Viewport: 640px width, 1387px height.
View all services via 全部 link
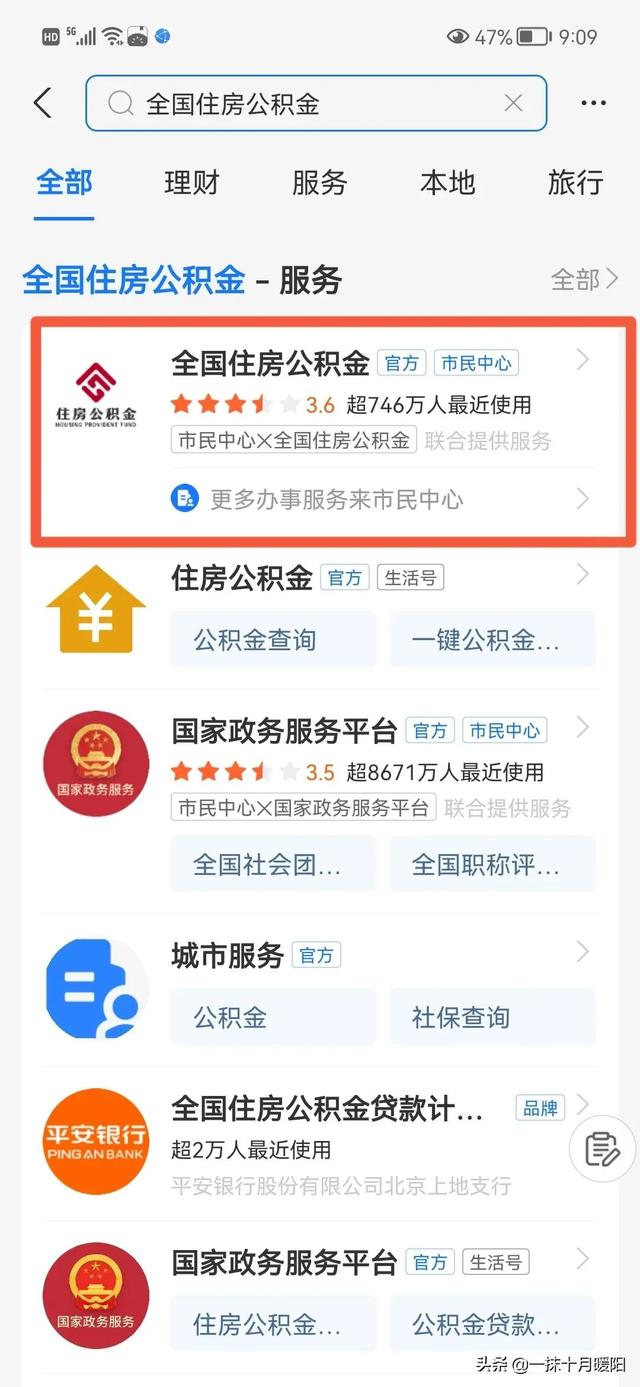click(584, 280)
